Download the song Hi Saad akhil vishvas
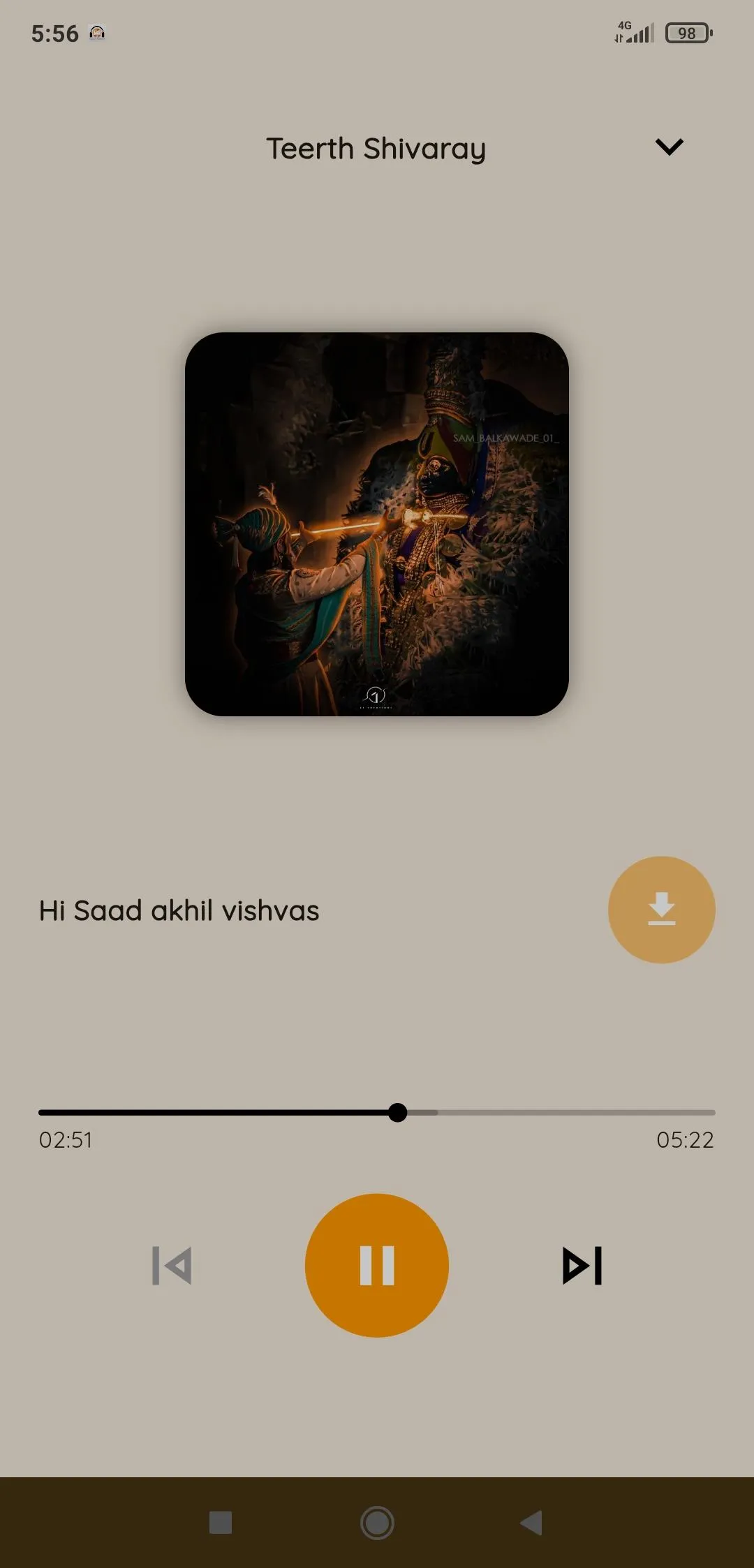This screenshot has width=754, height=1568. [x=660, y=909]
